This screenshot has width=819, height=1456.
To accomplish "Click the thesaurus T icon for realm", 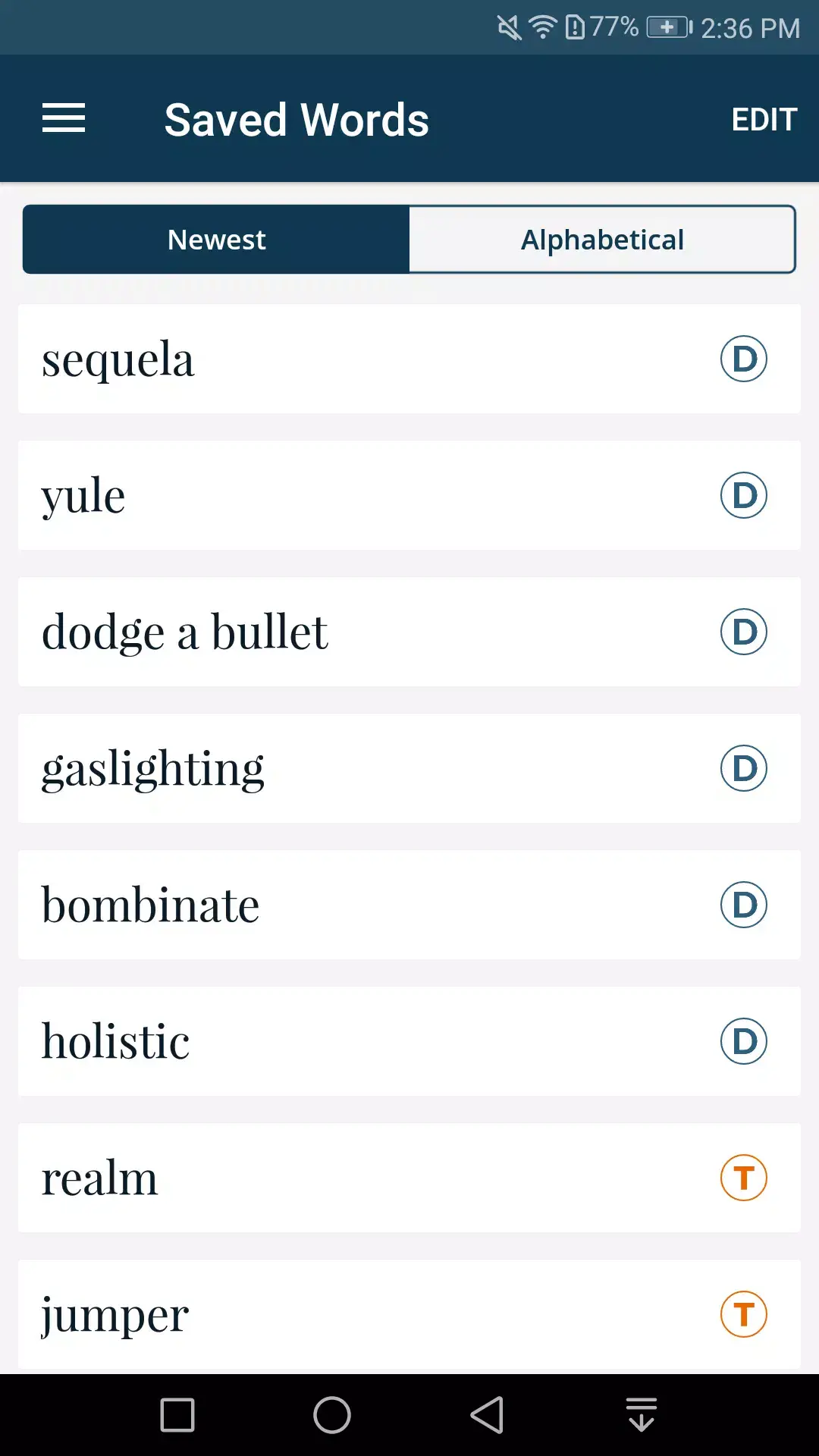I will 743,1178.
